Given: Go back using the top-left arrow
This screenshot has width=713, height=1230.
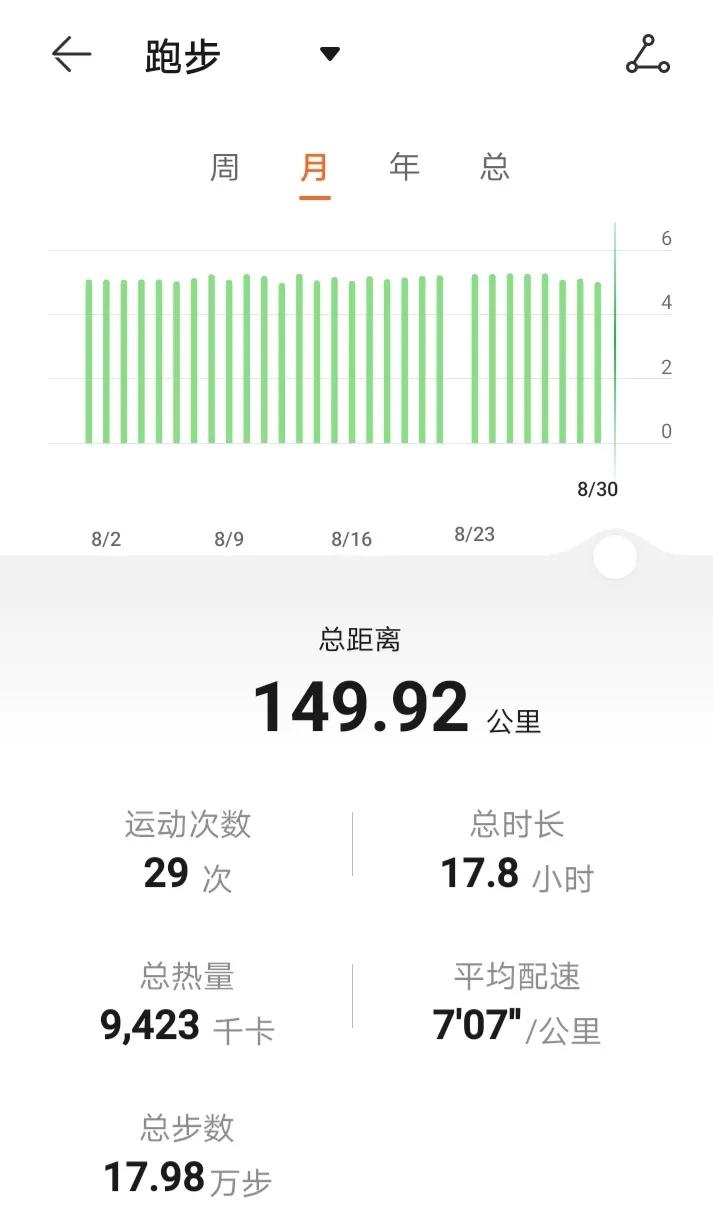Looking at the screenshot, I should [72, 54].
